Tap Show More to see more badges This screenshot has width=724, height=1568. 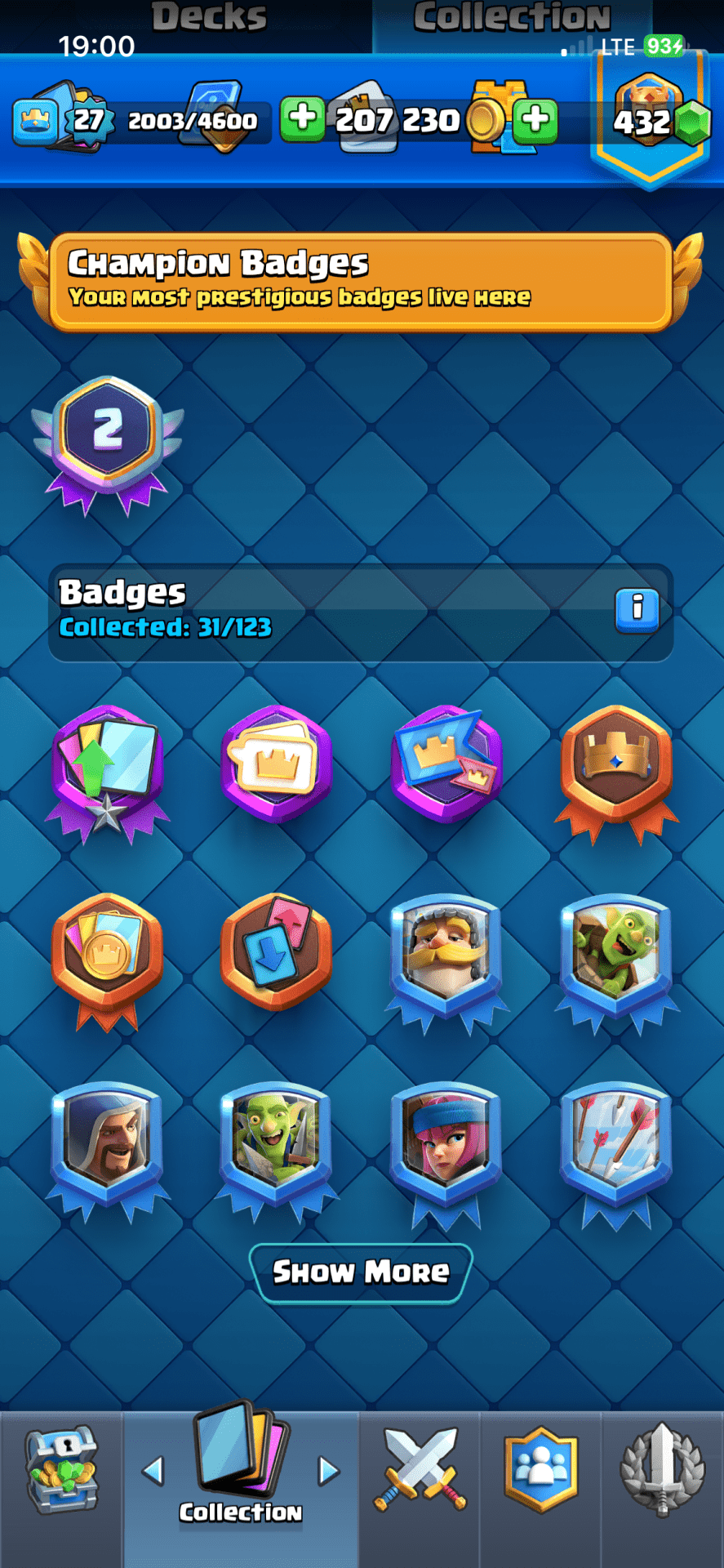coord(360,1272)
